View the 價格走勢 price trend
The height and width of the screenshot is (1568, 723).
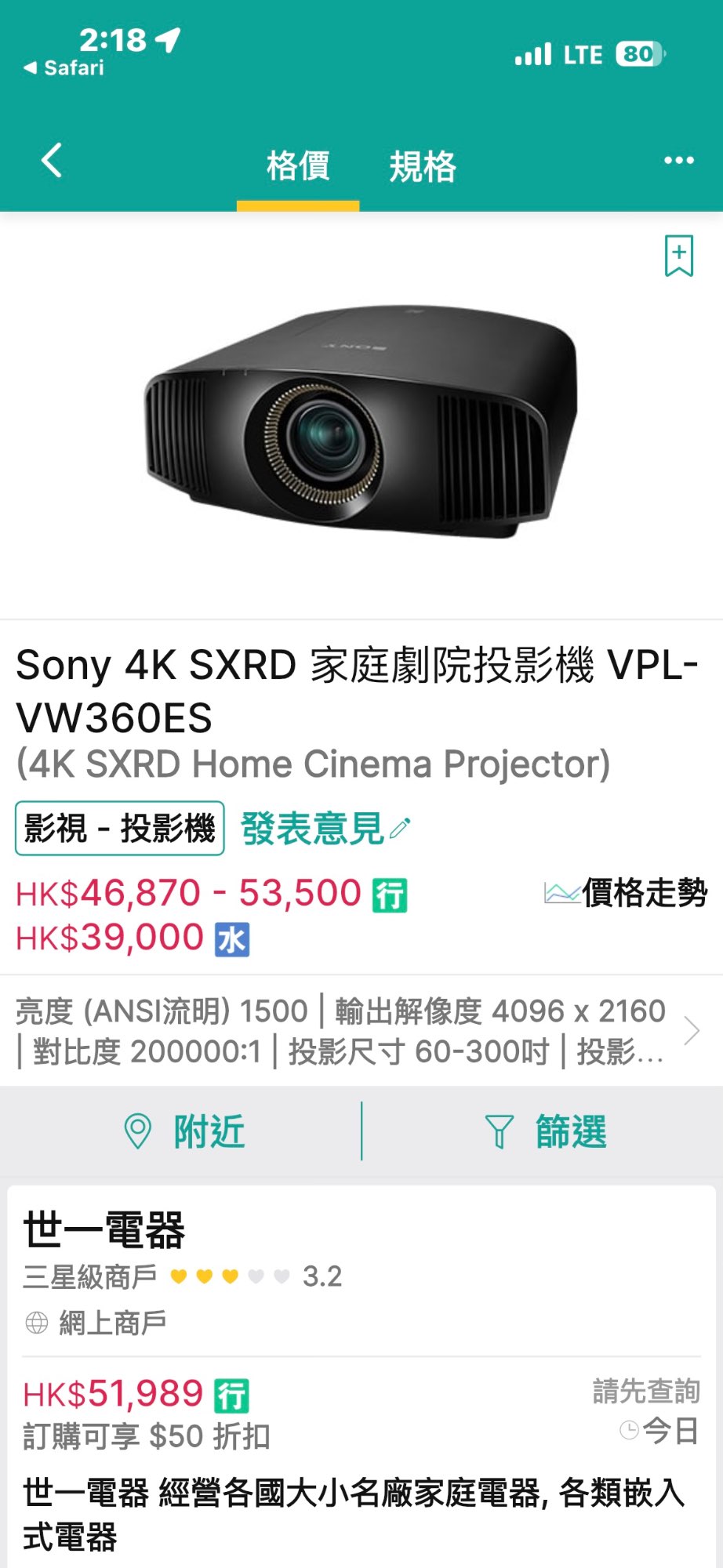coord(626,893)
